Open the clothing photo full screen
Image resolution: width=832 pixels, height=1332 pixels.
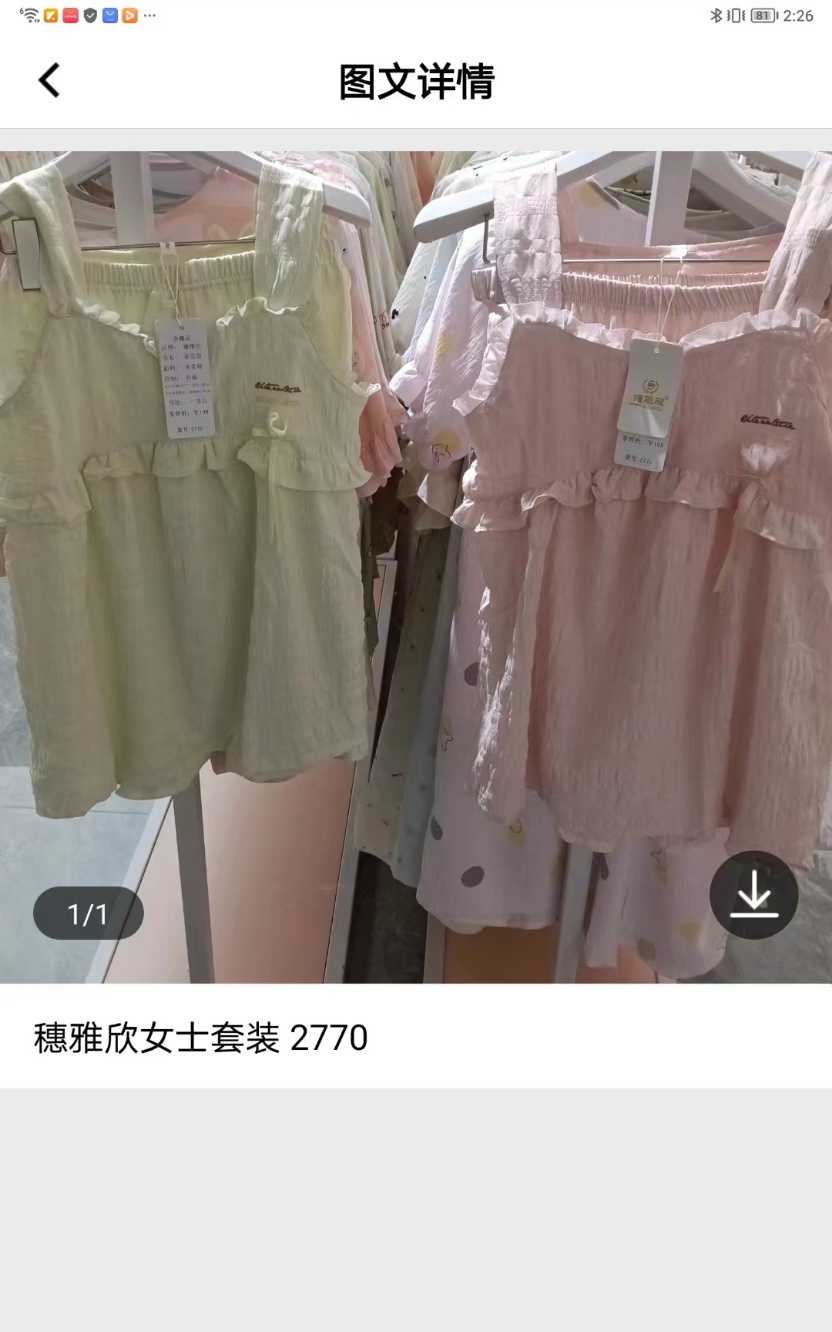click(x=415, y=560)
